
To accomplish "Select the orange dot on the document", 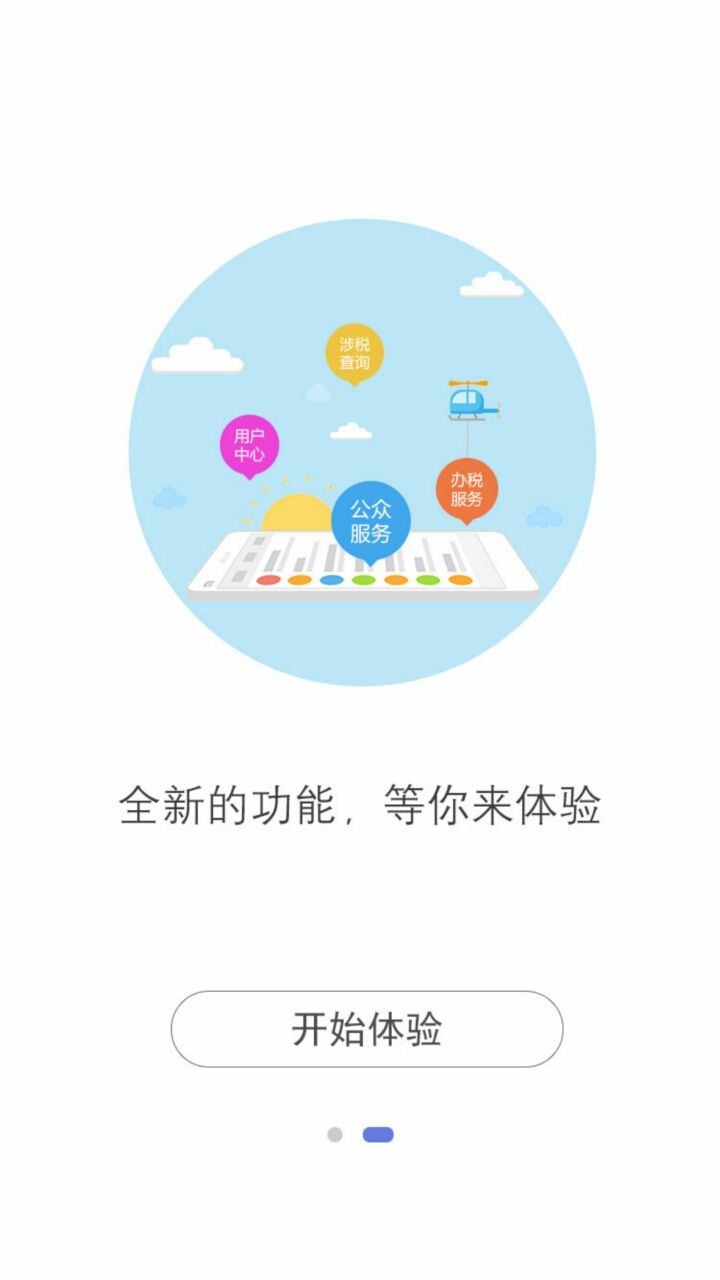I will point(299,580).
